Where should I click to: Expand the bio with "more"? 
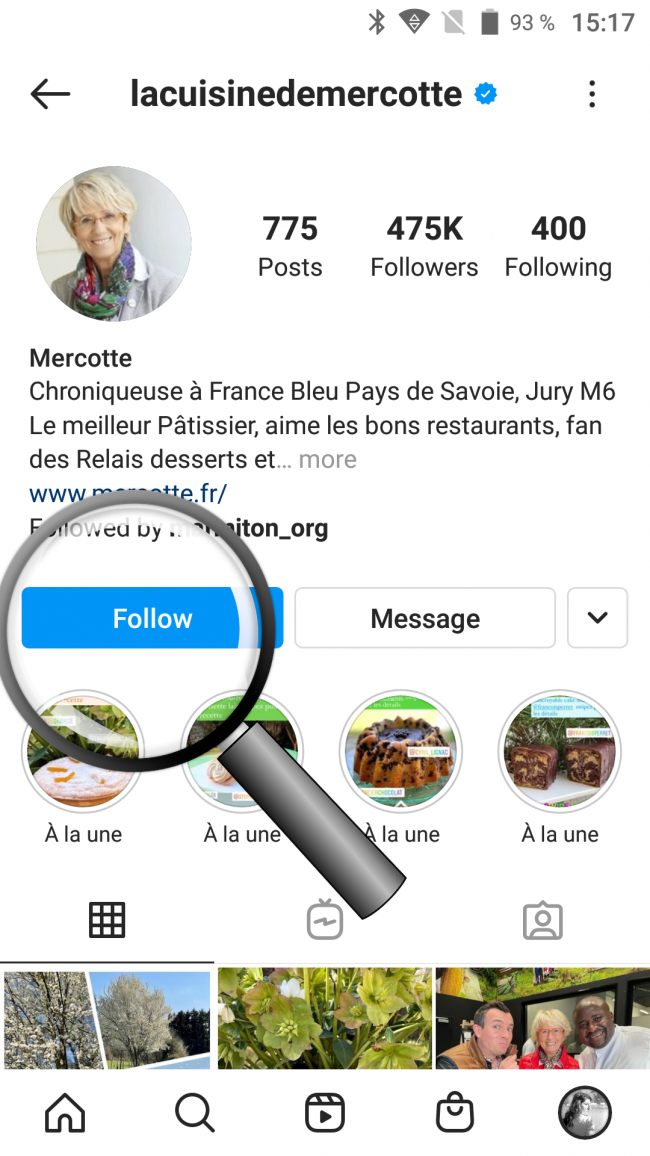[327, 459]
